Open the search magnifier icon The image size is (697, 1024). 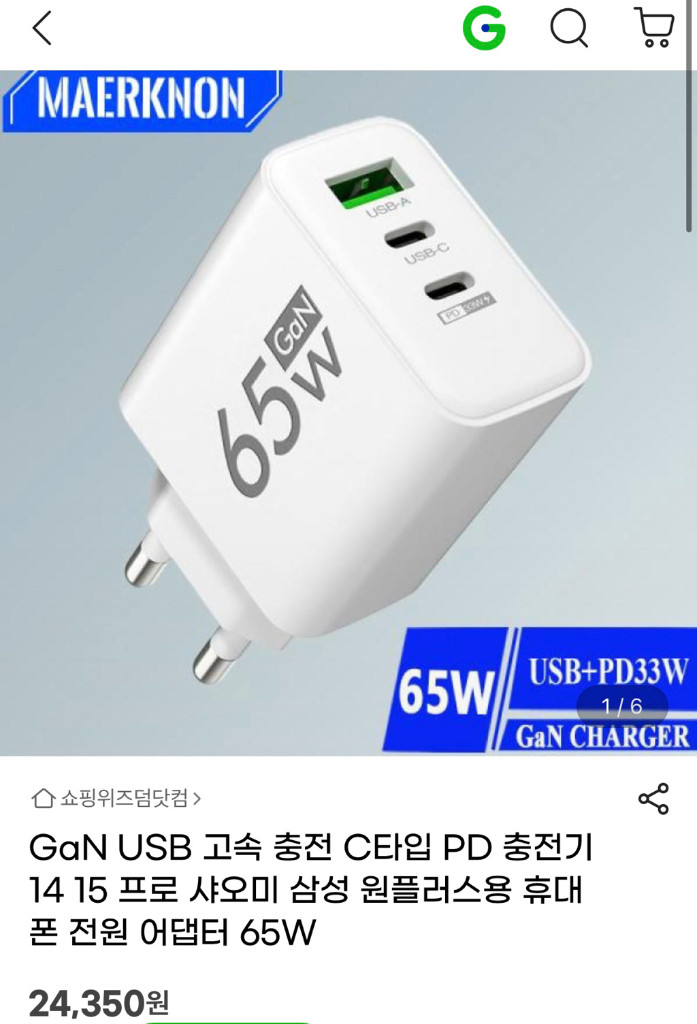(x=569, y=29)
